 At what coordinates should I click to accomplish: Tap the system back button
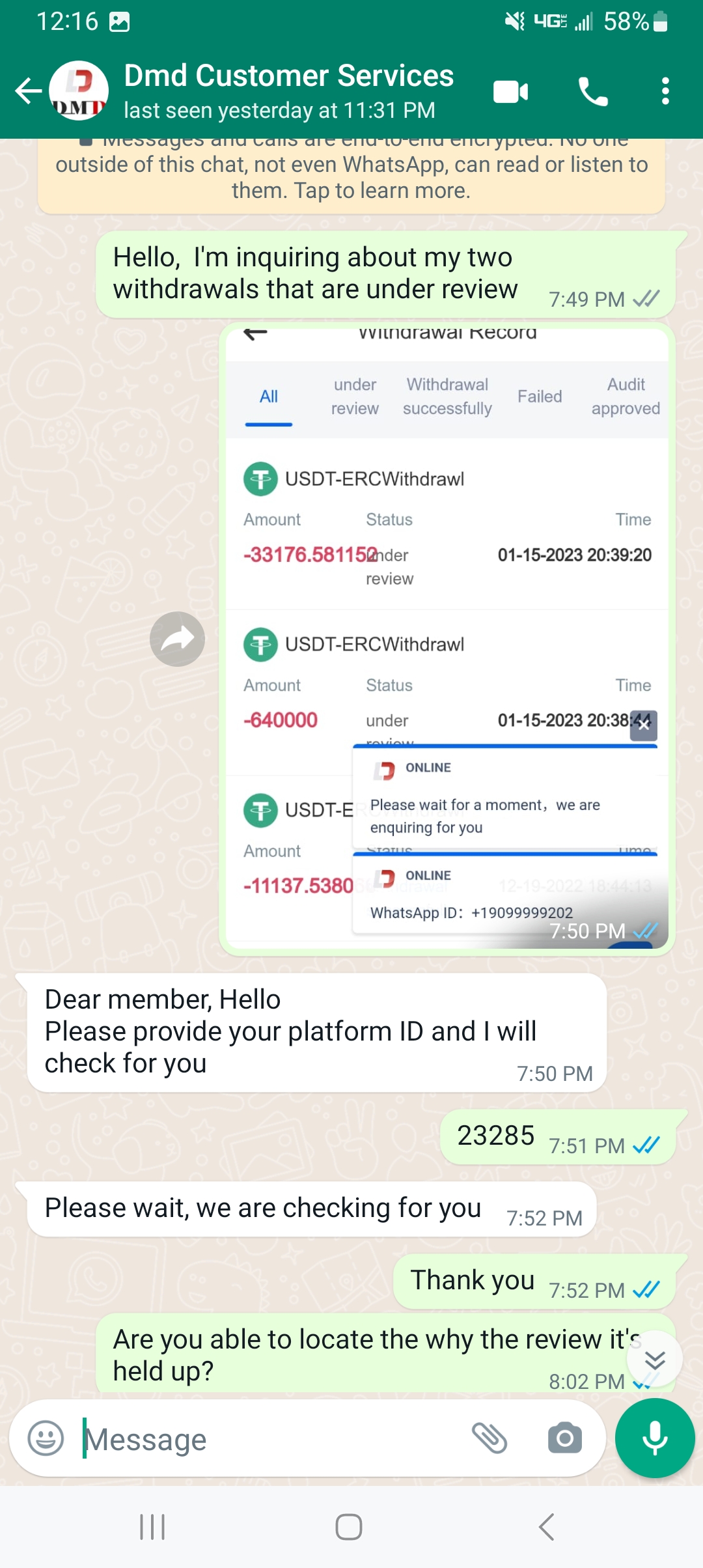click(x=546, y=1527)
